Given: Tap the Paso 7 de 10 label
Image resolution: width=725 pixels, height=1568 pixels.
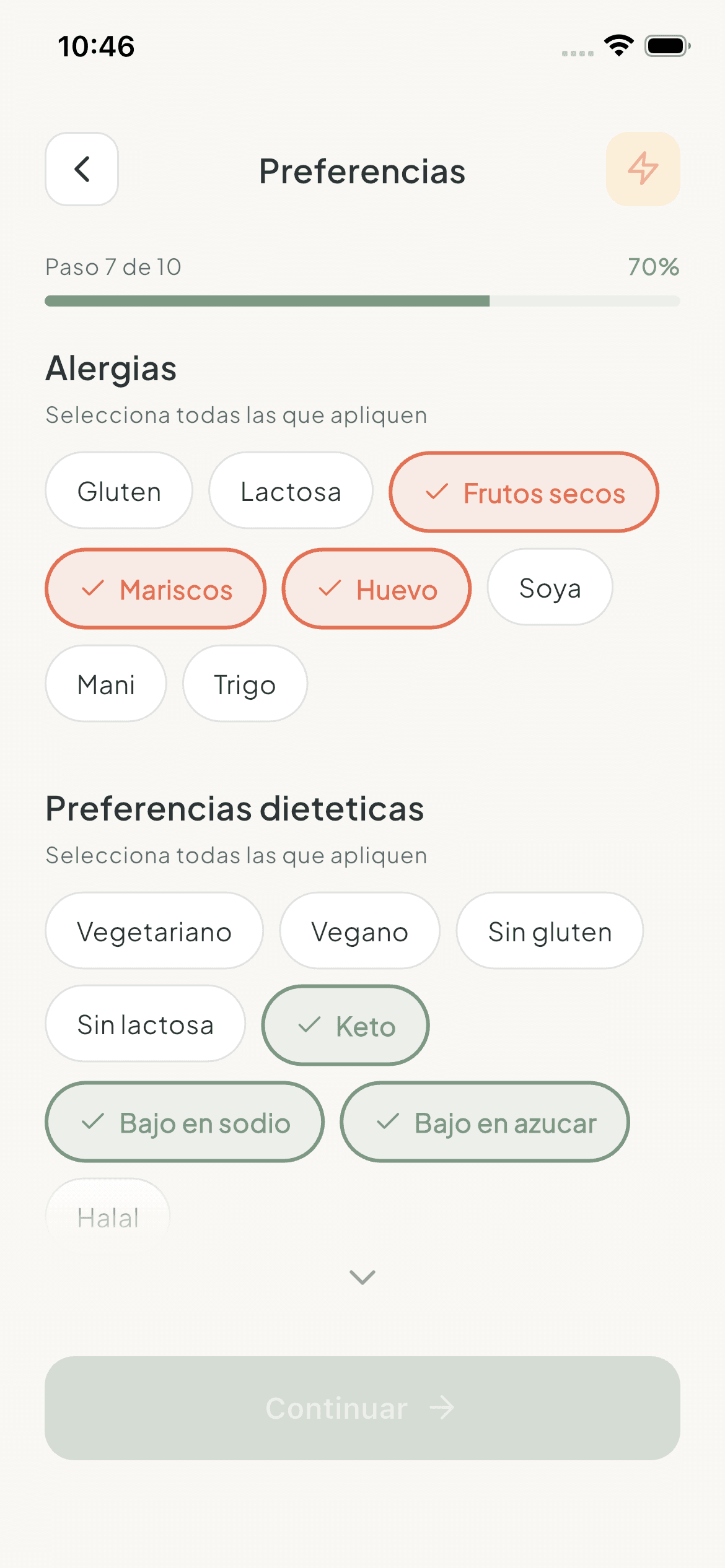Looking at the screenshot, I should (112, 267).
